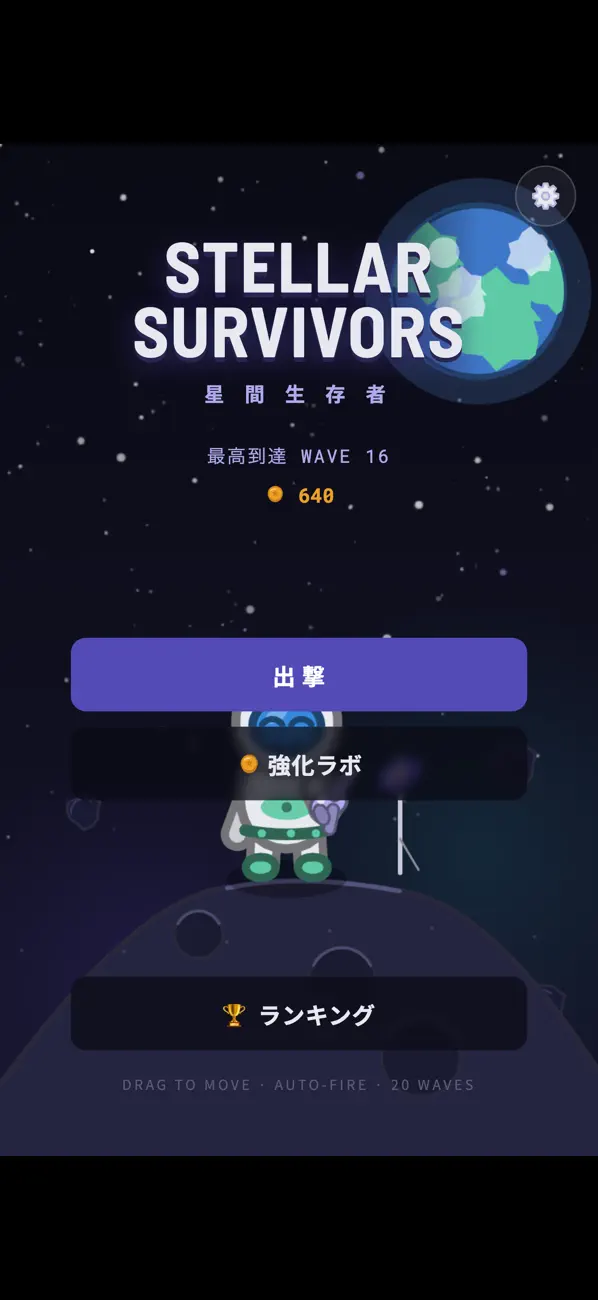The height and width of the screenshot is (1300, 598).
Task: Open the 強化ラボ upgrade lab
Action: tap(299, 764)
